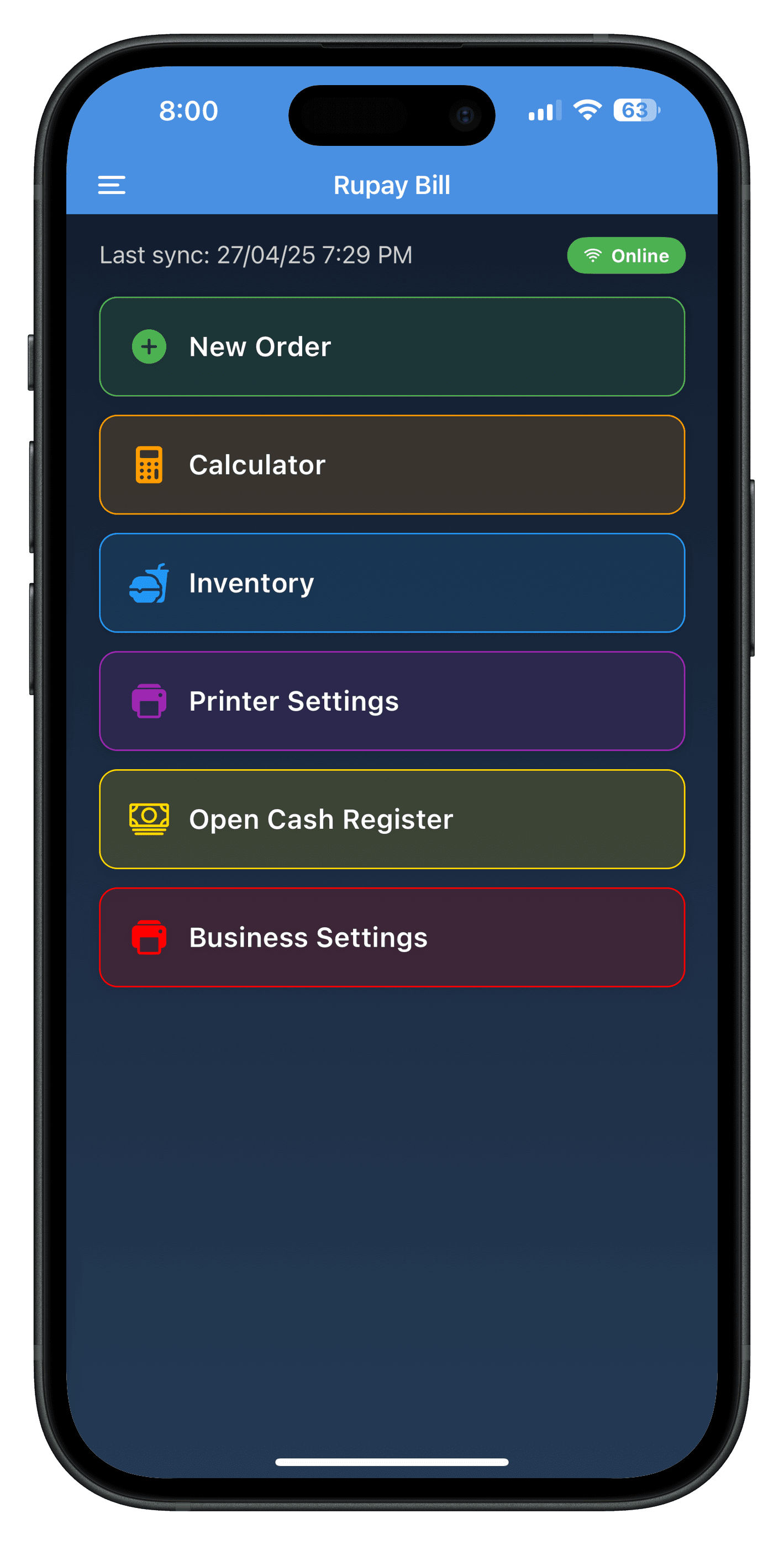784x1545 pixels.
Task: Open the Calculator
Action: (392, 465)
